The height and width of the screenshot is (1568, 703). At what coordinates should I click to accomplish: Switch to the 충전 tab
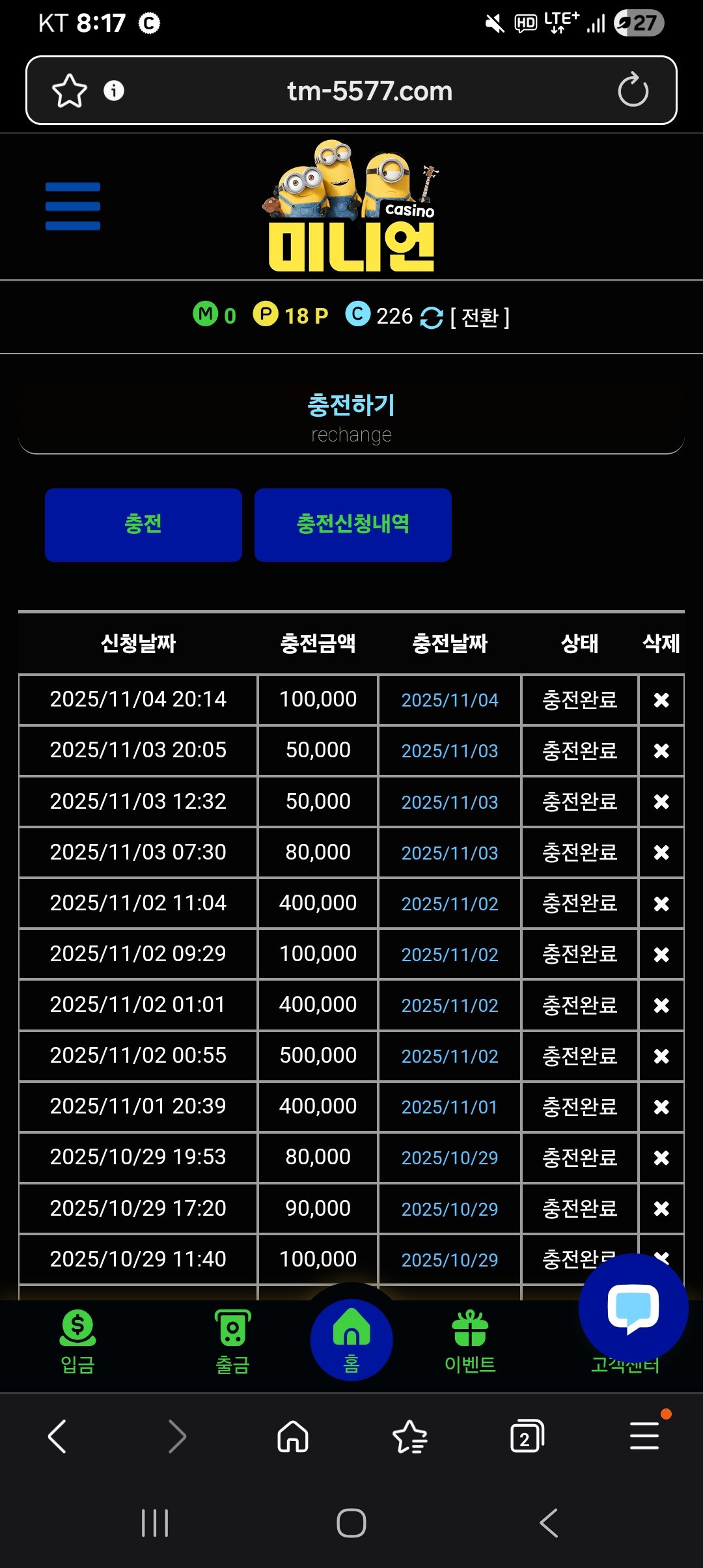pos(143,525)
